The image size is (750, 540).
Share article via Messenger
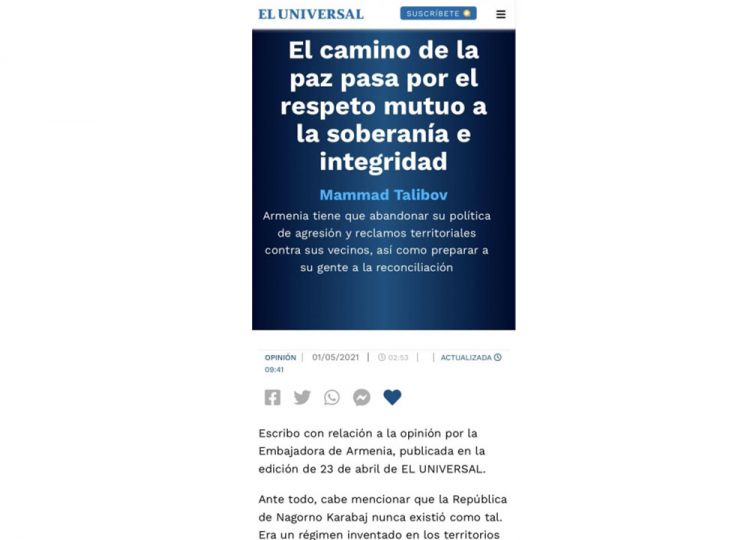click(362, 397)
